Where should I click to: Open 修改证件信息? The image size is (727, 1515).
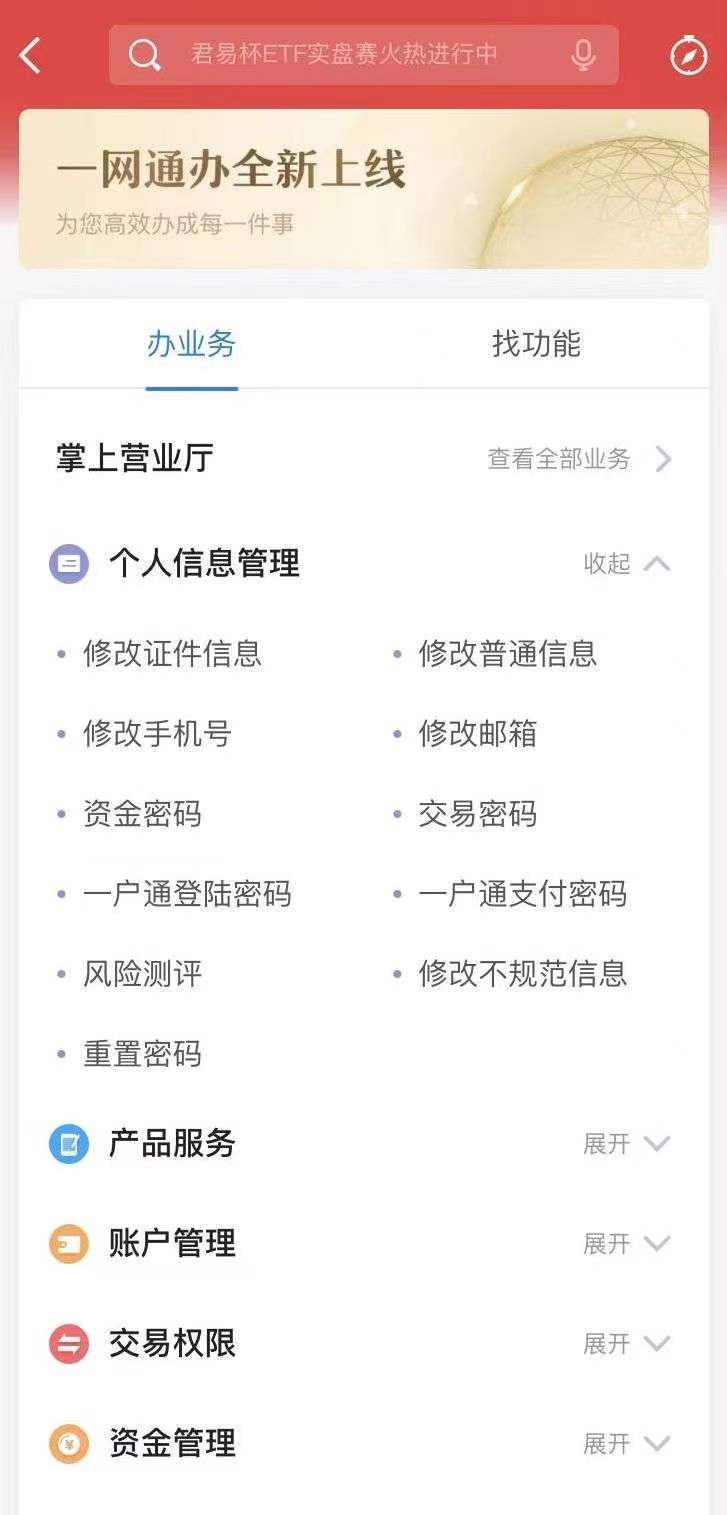click(x=172, y=654)
